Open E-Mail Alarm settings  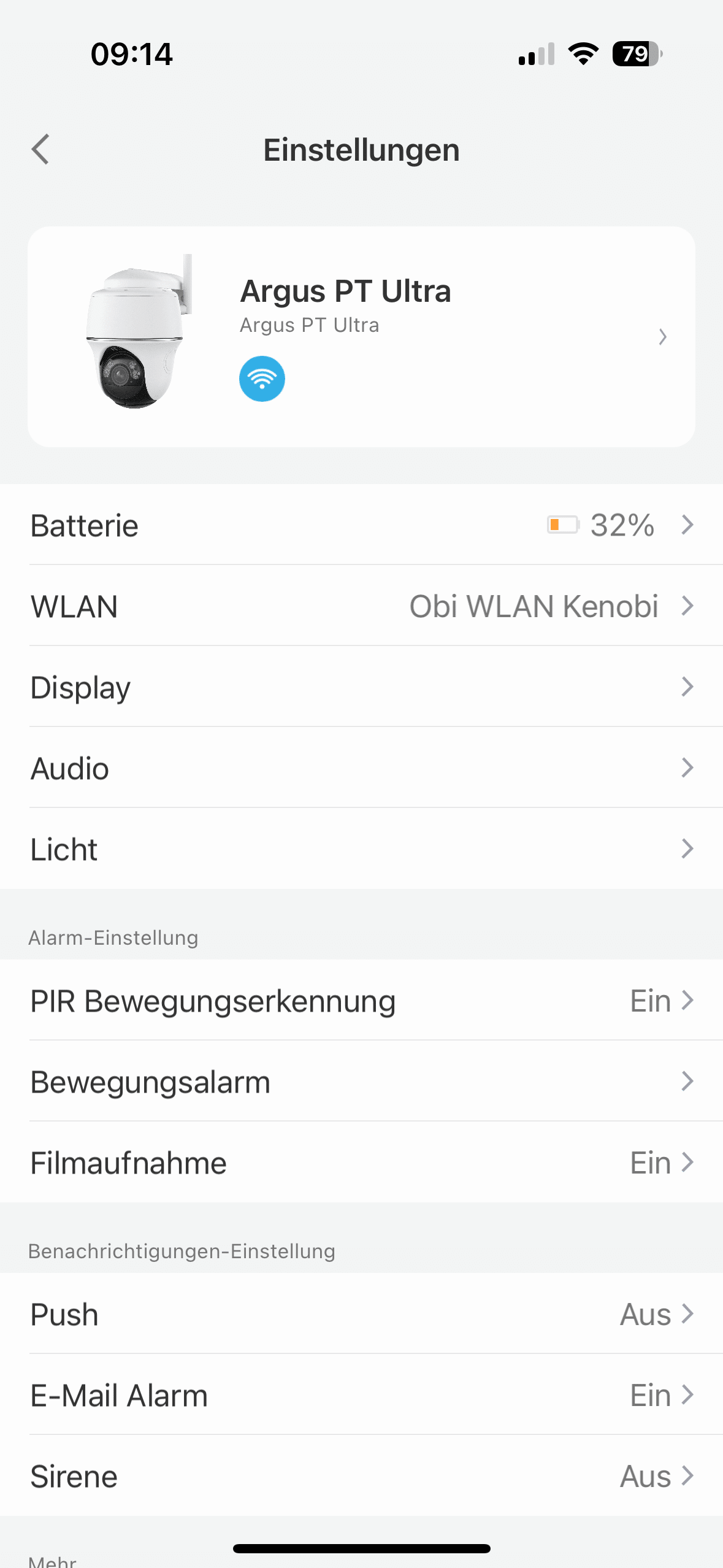click(x=361, y=1395)
